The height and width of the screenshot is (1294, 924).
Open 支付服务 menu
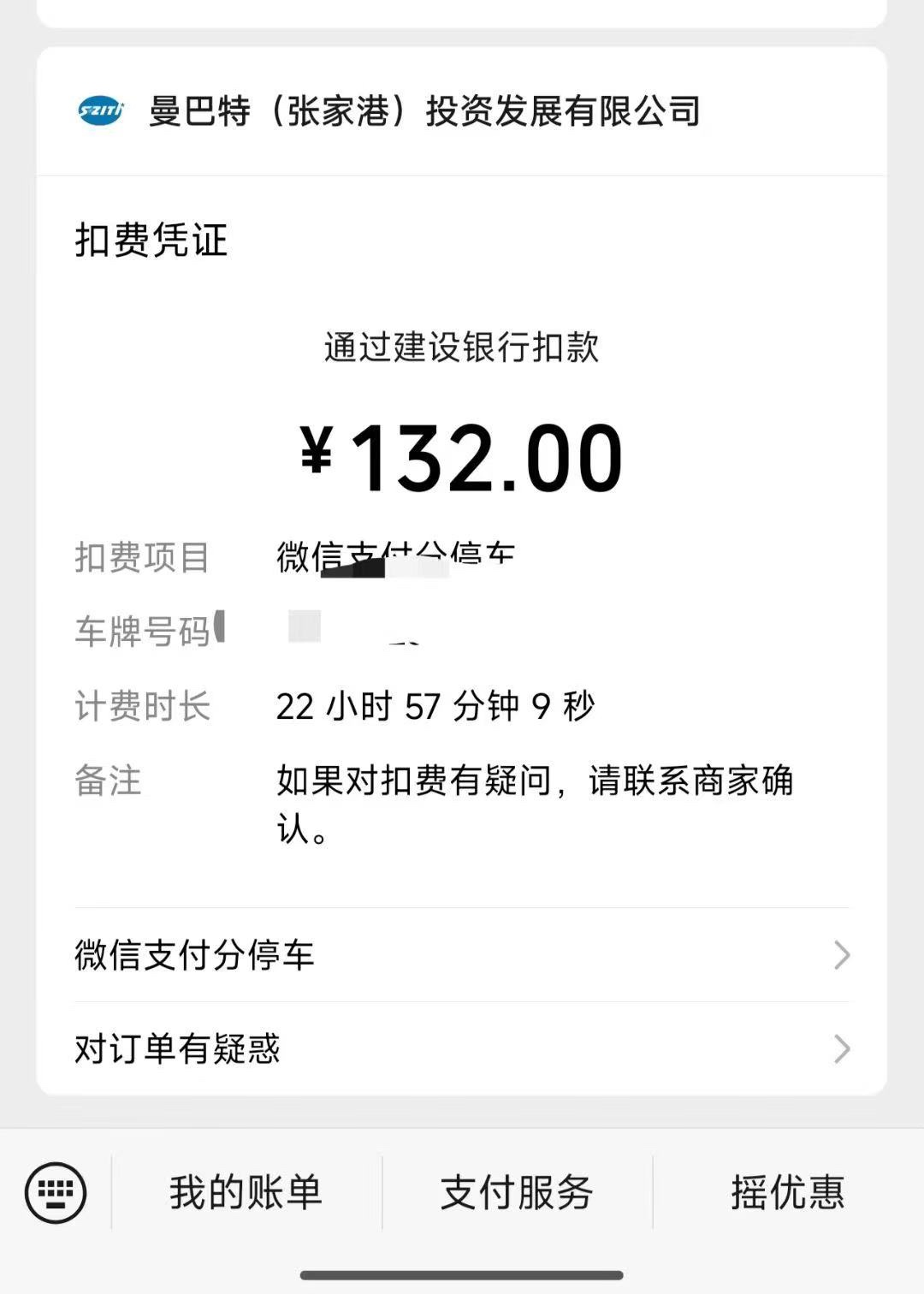pyautogui.click(x=517, y=1192)
